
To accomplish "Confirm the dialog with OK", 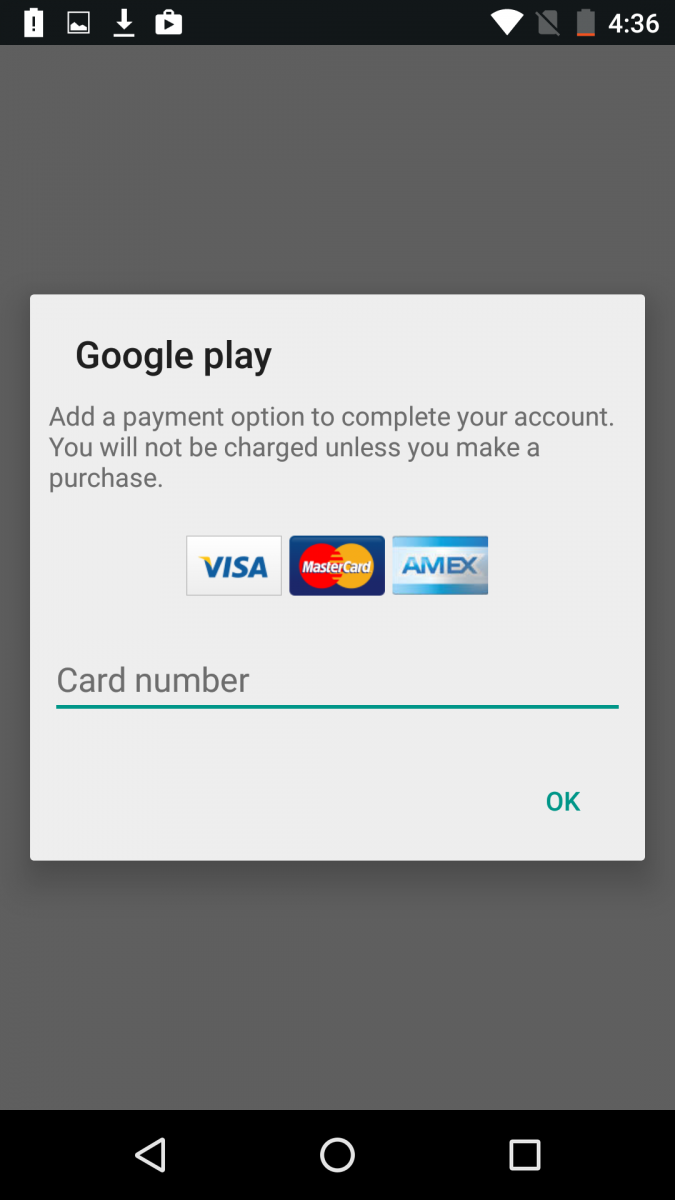I will tap(562, 801).
